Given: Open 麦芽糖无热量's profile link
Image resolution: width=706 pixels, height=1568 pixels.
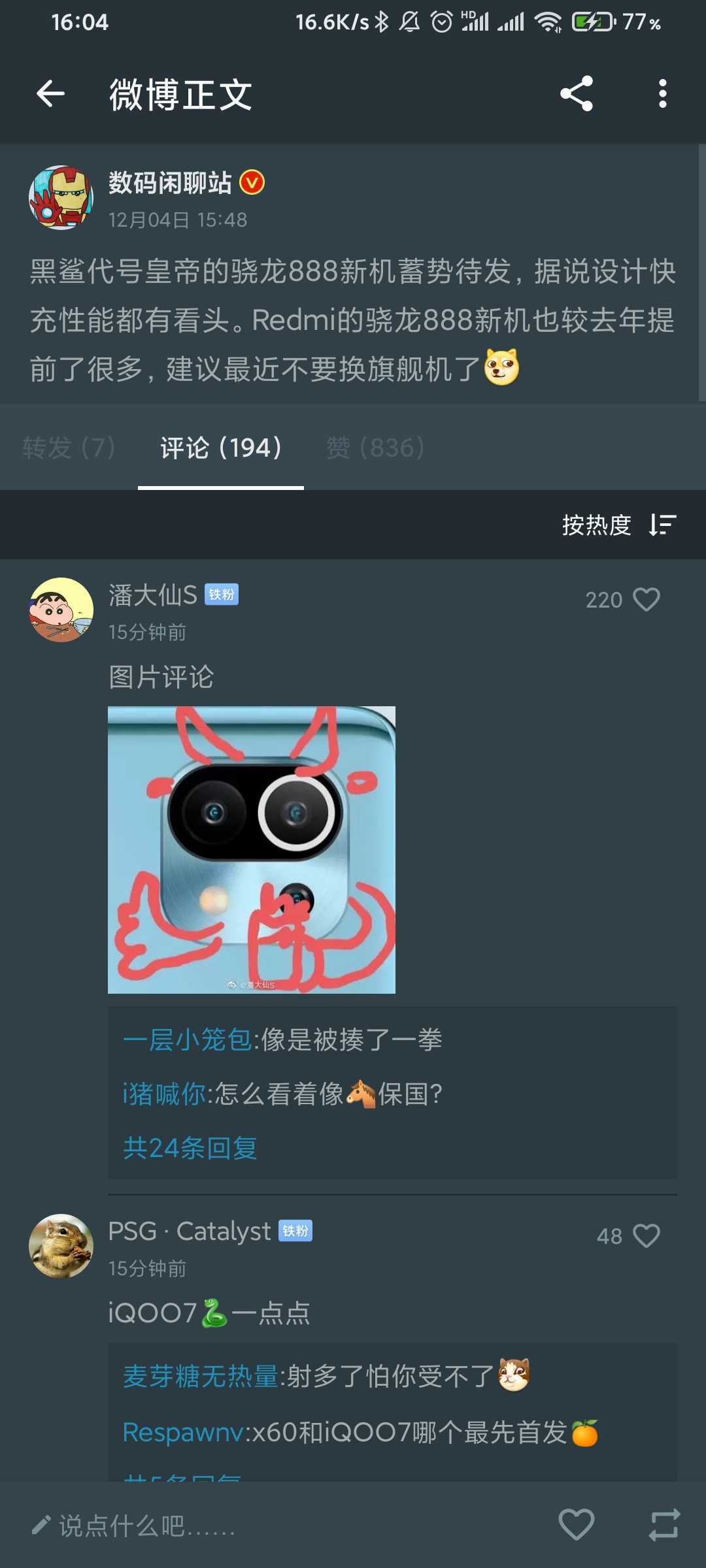Looking at the screenshot, I should [201, 1376].
